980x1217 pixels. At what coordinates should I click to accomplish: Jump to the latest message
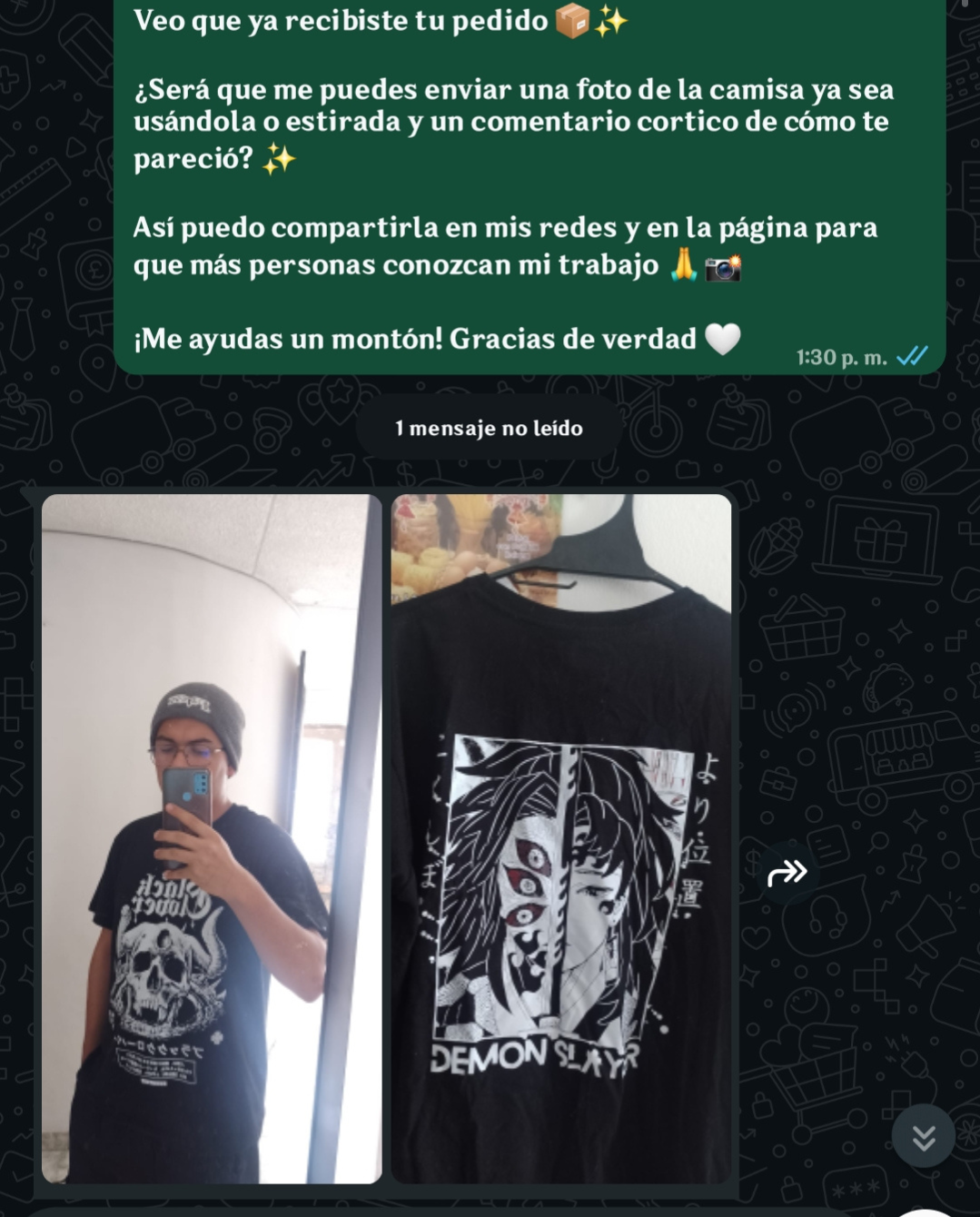923,1136
